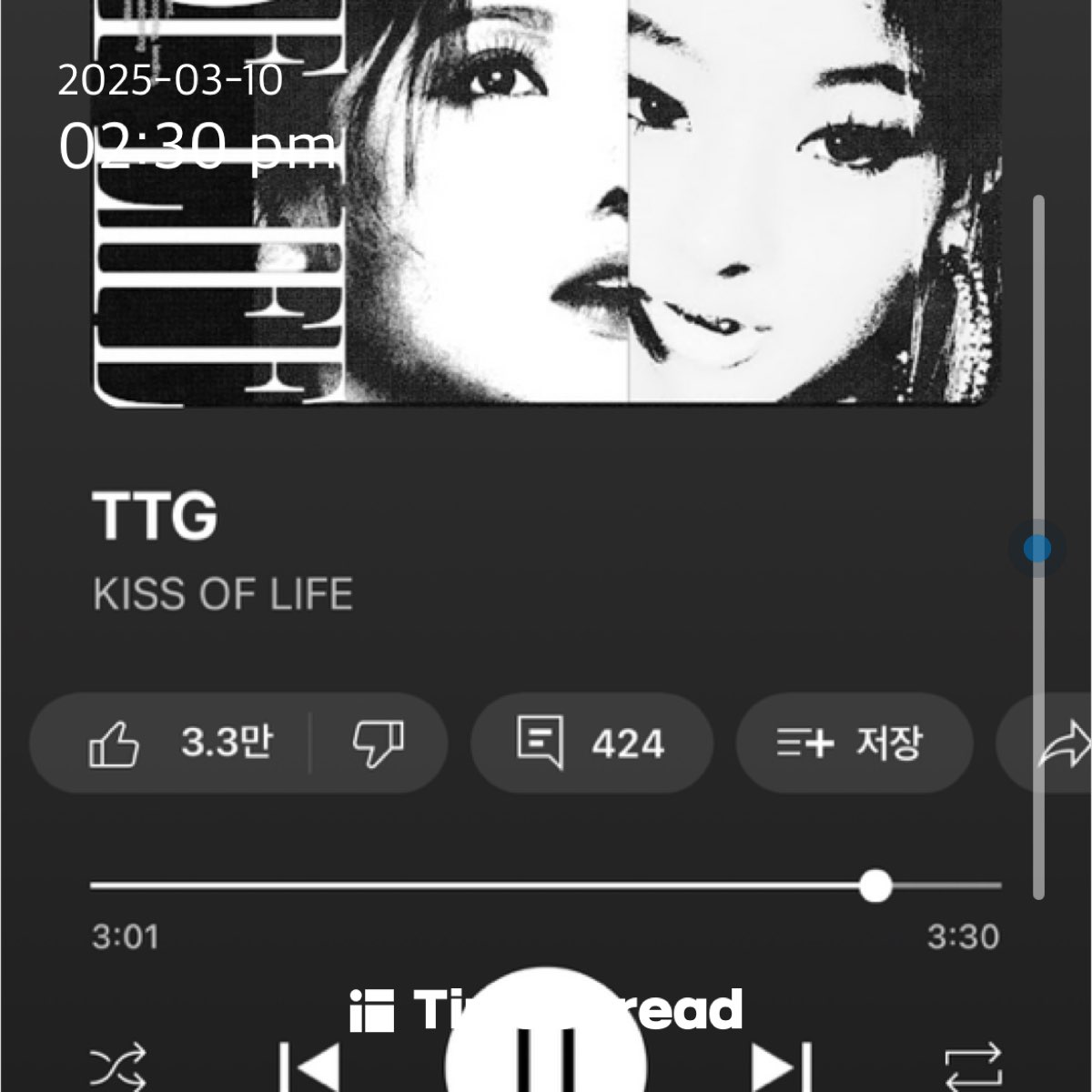Open the KISS OF LIFE artist name
This screenshot has width=1092, height=1092.
[223, 594]
